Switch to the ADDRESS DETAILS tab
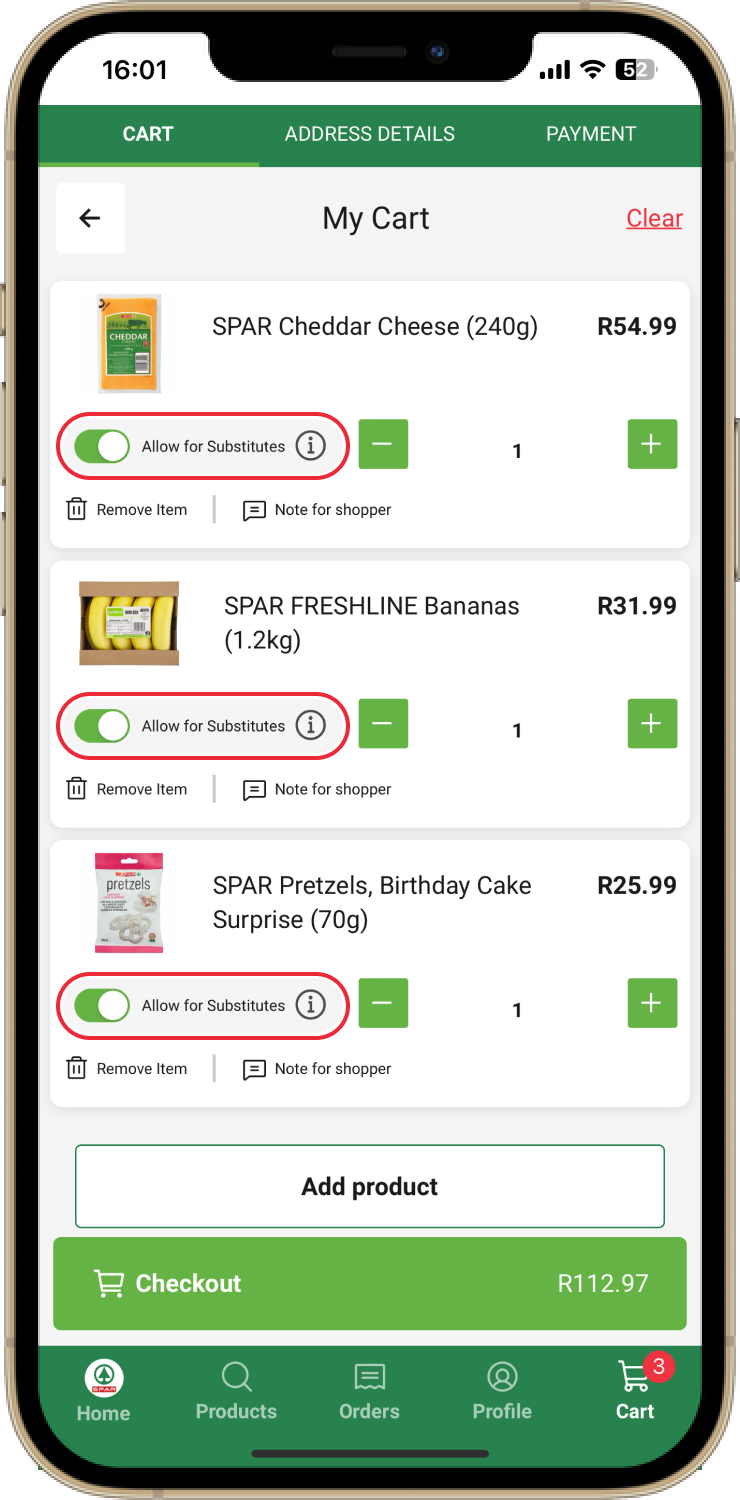Image resolution: width=740 pixels, height=1500 pixels. (x=369, y=133)
